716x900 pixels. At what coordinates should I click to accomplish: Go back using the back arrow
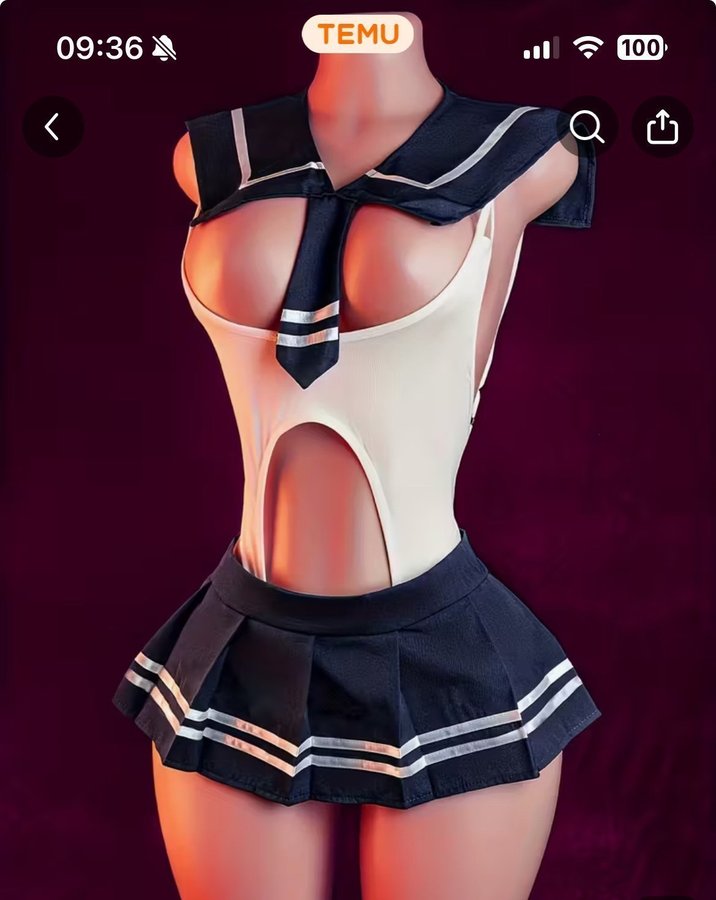tap(53, 127)
